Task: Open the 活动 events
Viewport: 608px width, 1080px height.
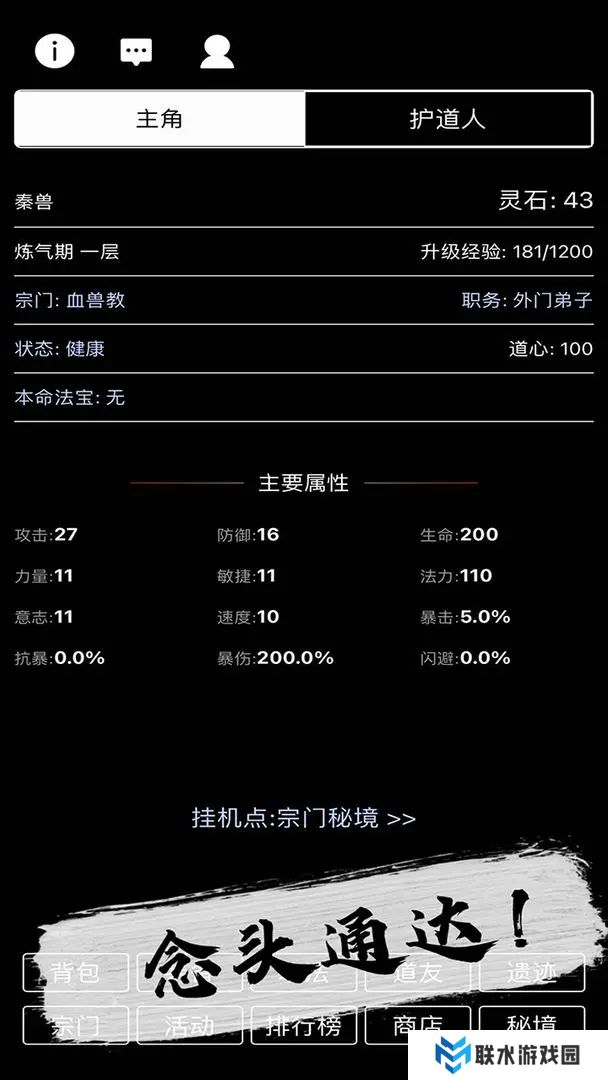Action: pos(189,1026)
